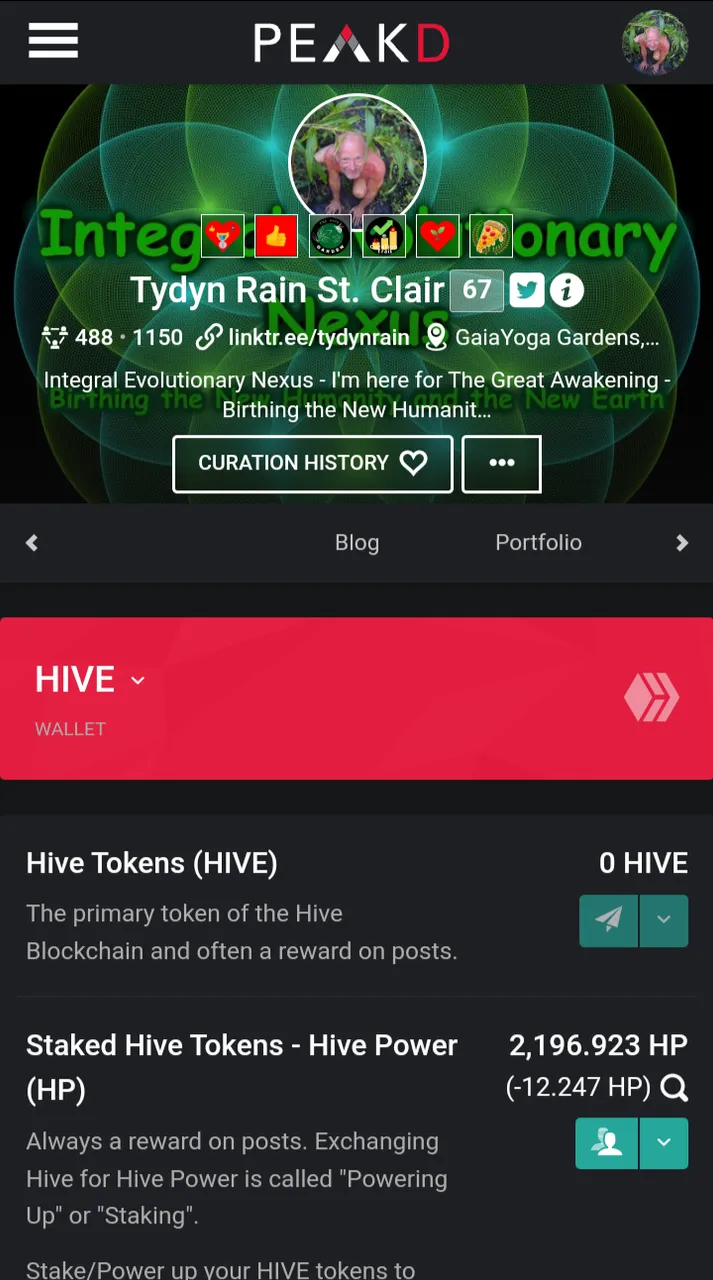Delegate Hive Power with the people button
The height and width of the screenshot is (1280, 713).
tap(606, 1143)
